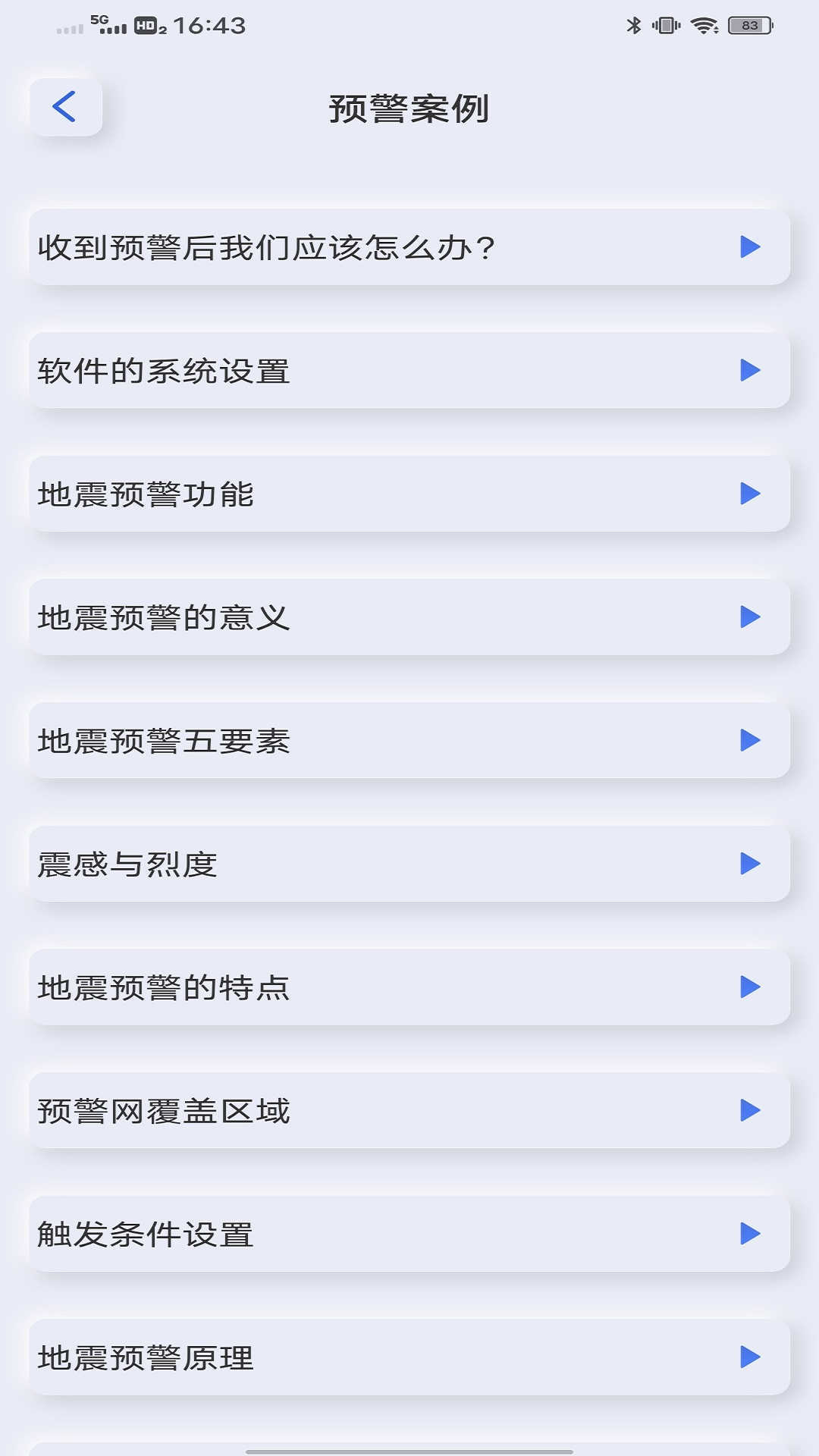Open the 预警网覆盖区域 row
Viewport: 819px width, 1456px height.
341,1110
